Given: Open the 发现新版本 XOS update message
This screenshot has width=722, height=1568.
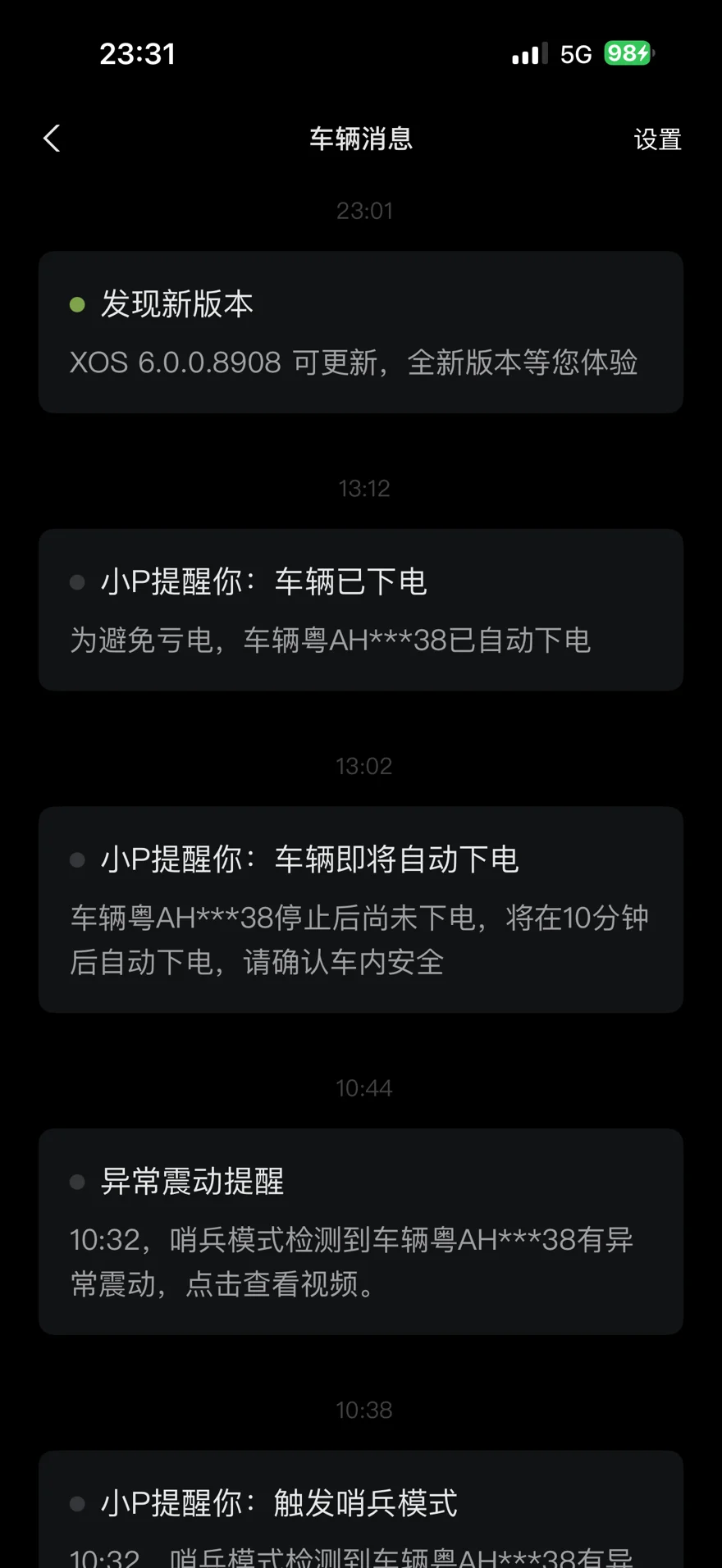Looking at the screenshot, I should click(x=361, y=332).
